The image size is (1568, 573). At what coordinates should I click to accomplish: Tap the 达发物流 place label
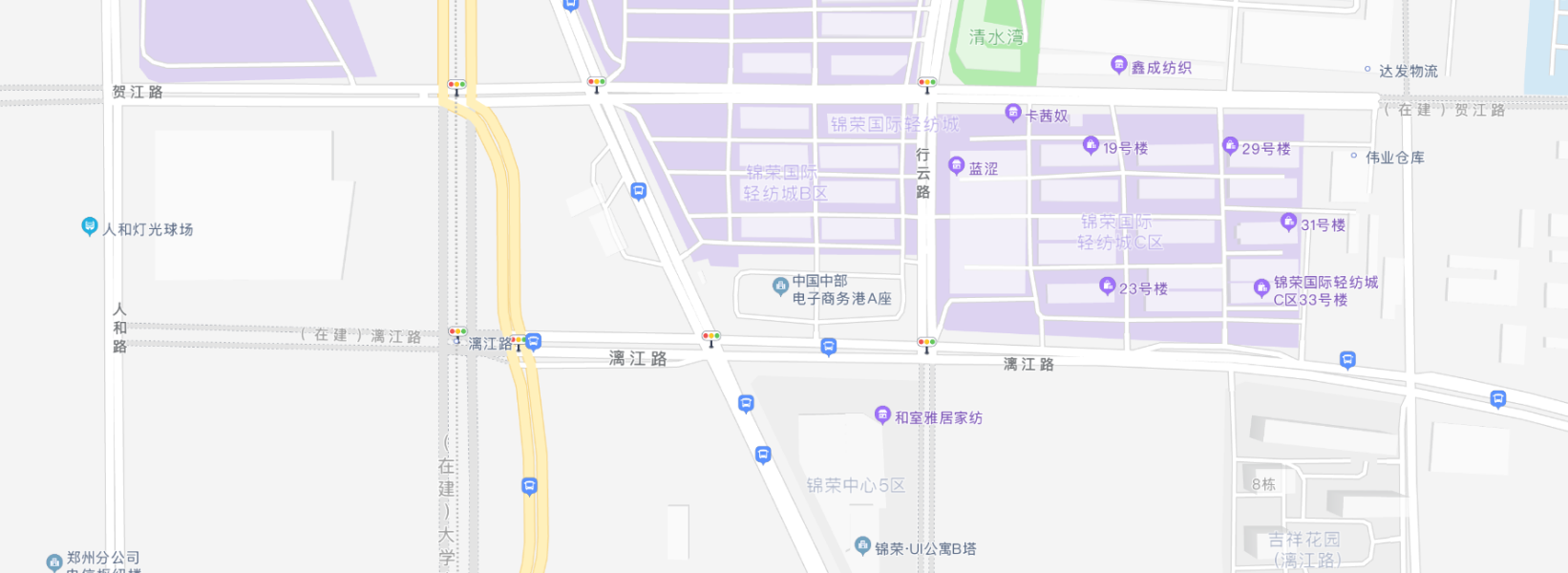(1407, 71)
